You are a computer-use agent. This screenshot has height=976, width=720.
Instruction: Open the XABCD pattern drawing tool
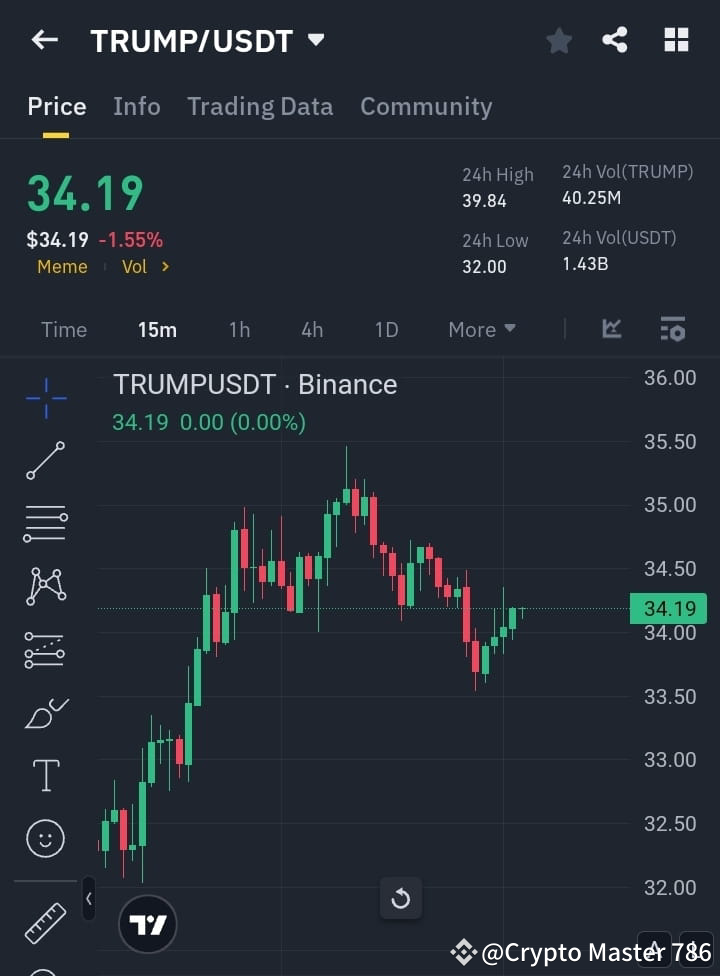(x=45, y=587)
